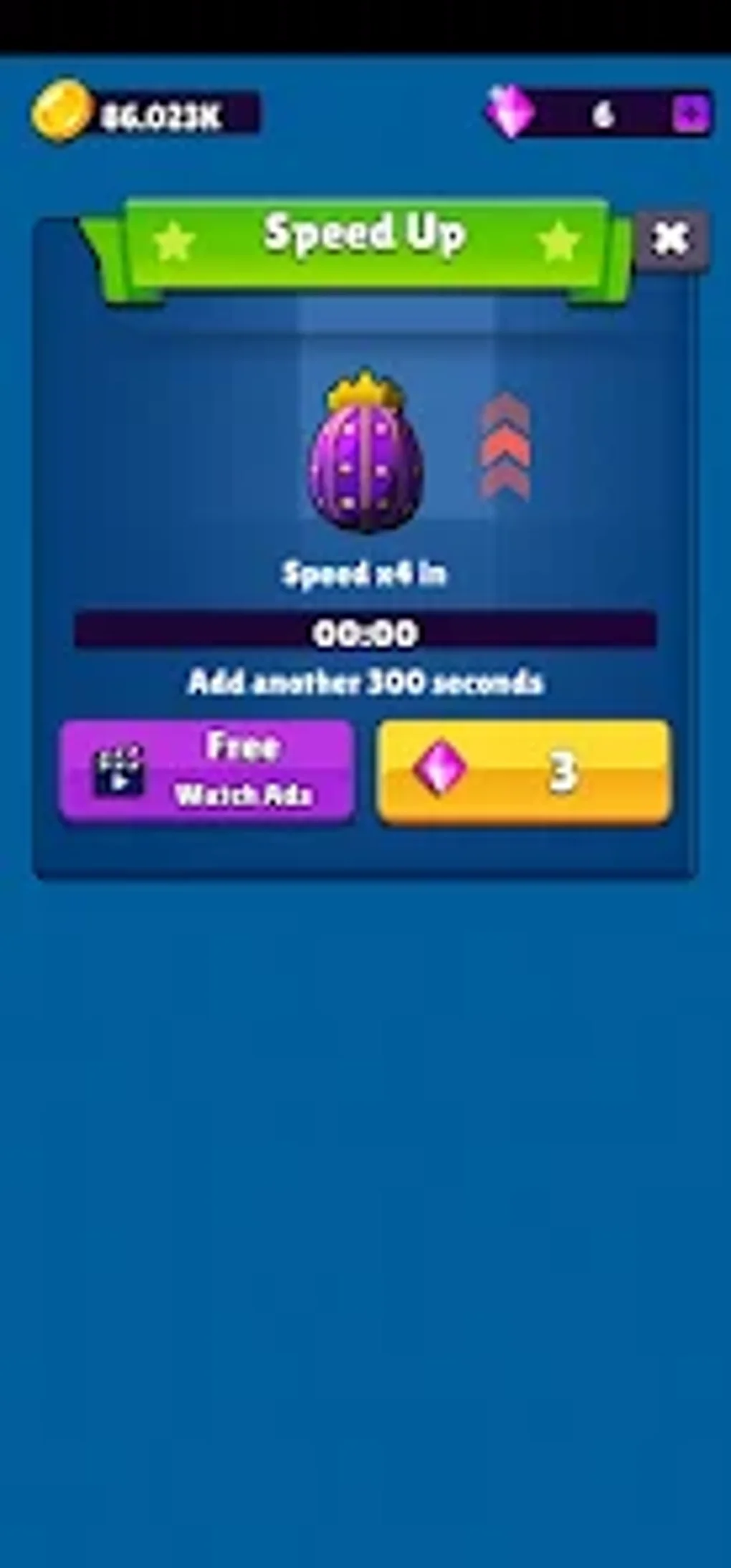
Task: Add more gems with the plus button
Action: 691,113
